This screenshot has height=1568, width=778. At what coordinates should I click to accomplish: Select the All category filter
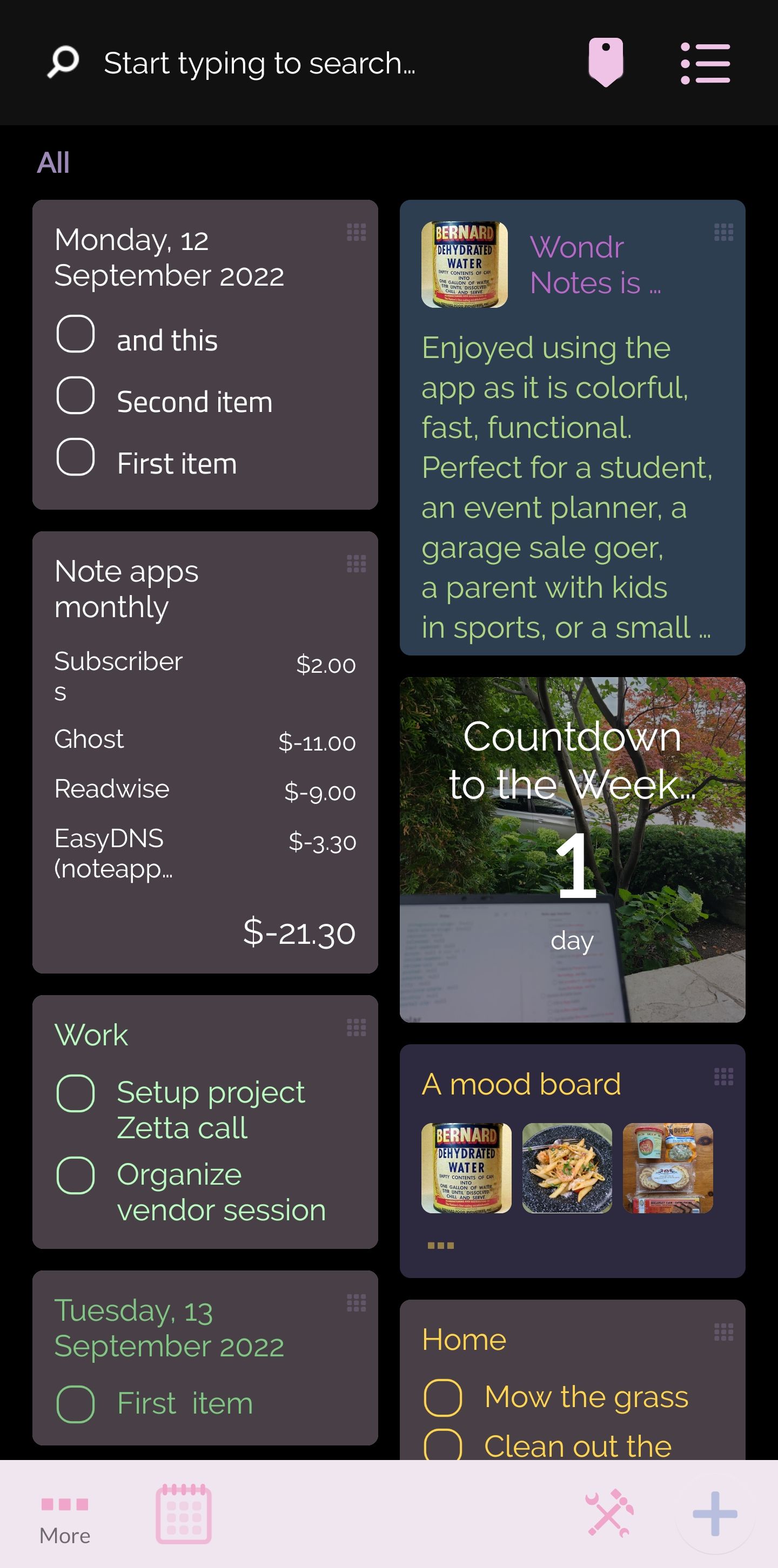[53, 163]
